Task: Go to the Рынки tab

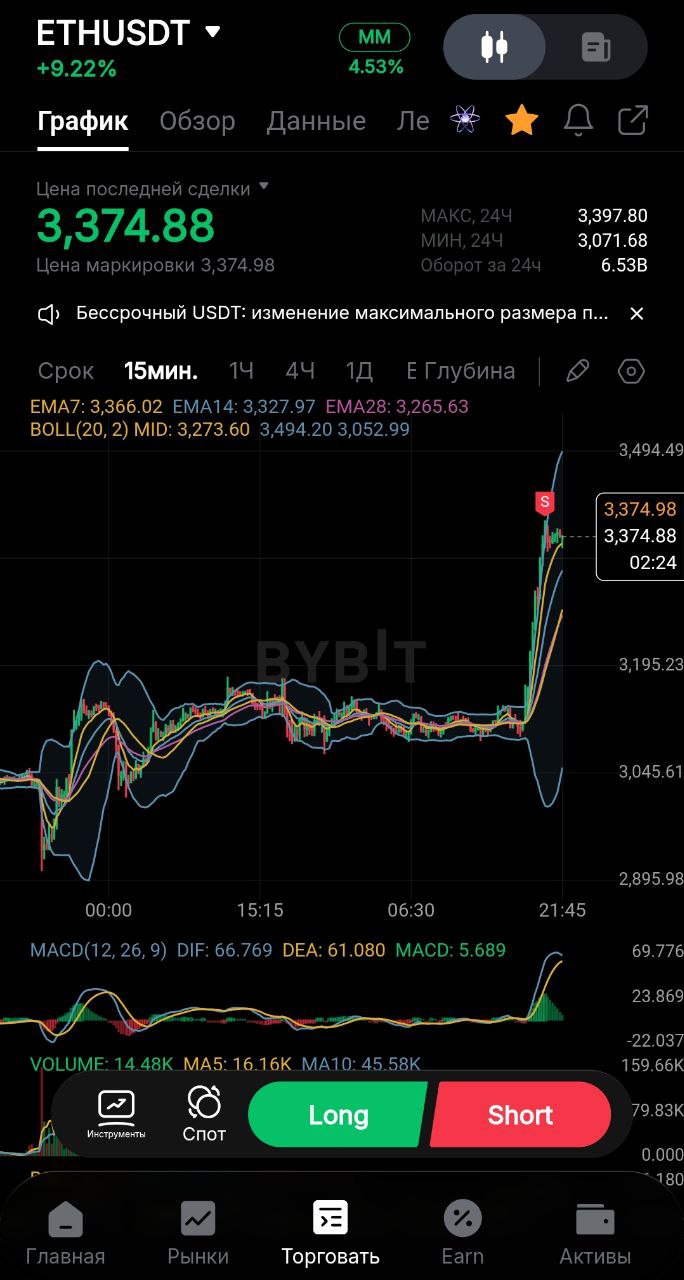Action: pos(198,1235)
